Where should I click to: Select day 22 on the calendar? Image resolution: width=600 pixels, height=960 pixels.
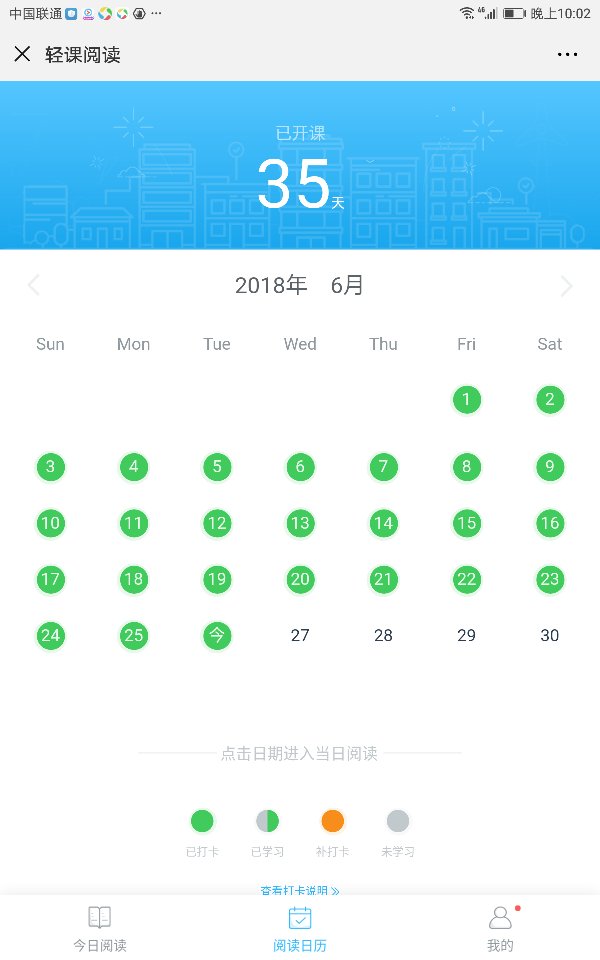coord(467,579)
